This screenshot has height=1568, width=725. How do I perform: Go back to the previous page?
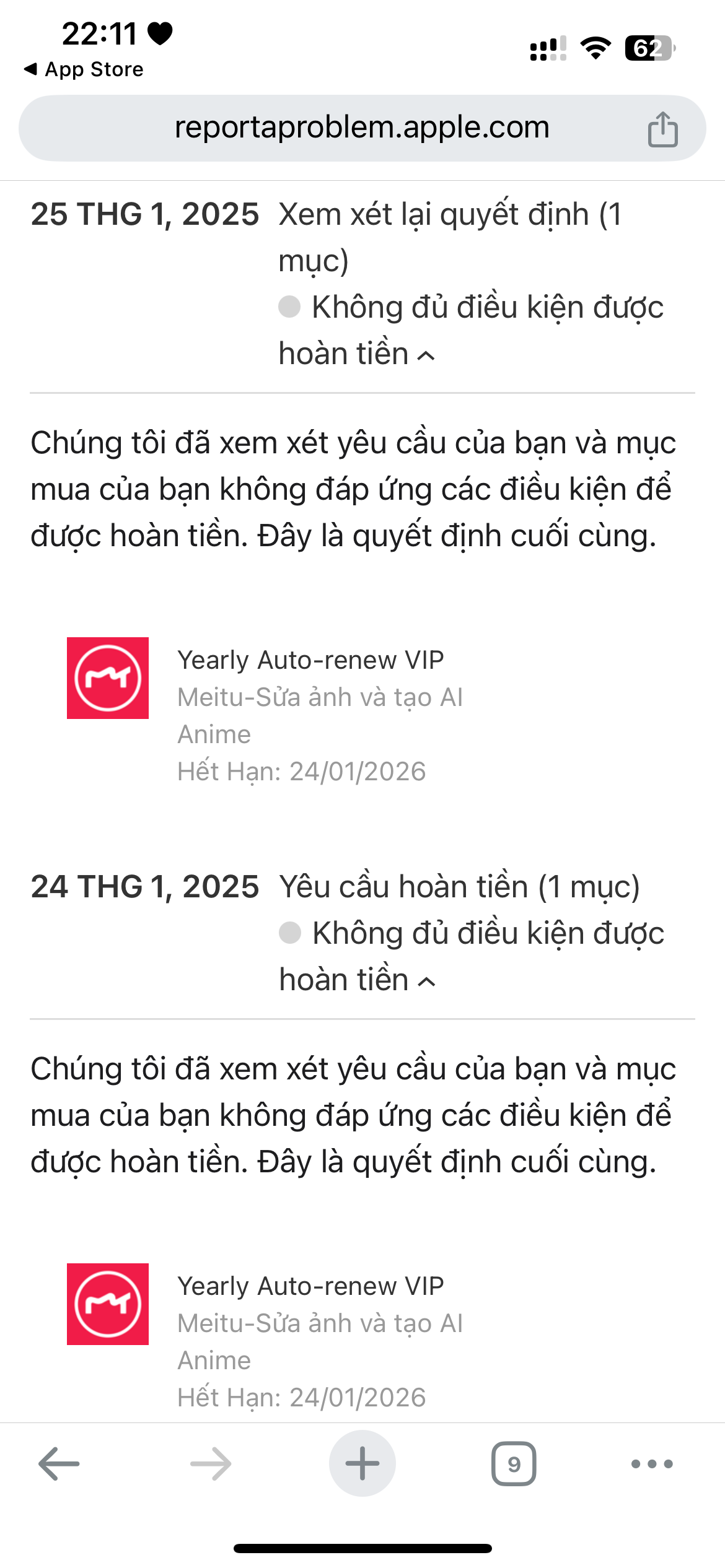tap(59, 1464)
